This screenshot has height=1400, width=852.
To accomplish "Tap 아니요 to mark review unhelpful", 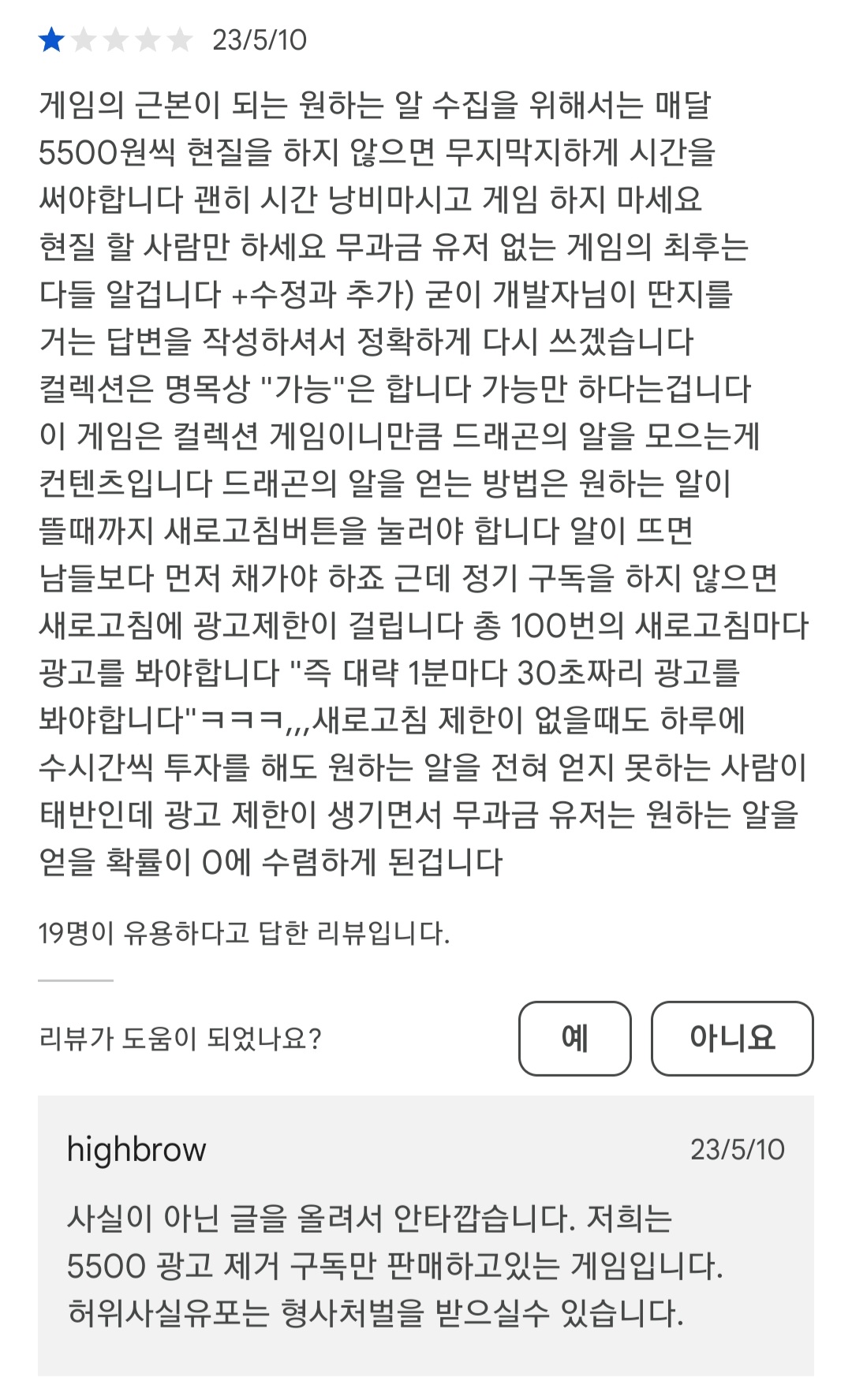I will pyautogui.click(x=731, y=1038).
